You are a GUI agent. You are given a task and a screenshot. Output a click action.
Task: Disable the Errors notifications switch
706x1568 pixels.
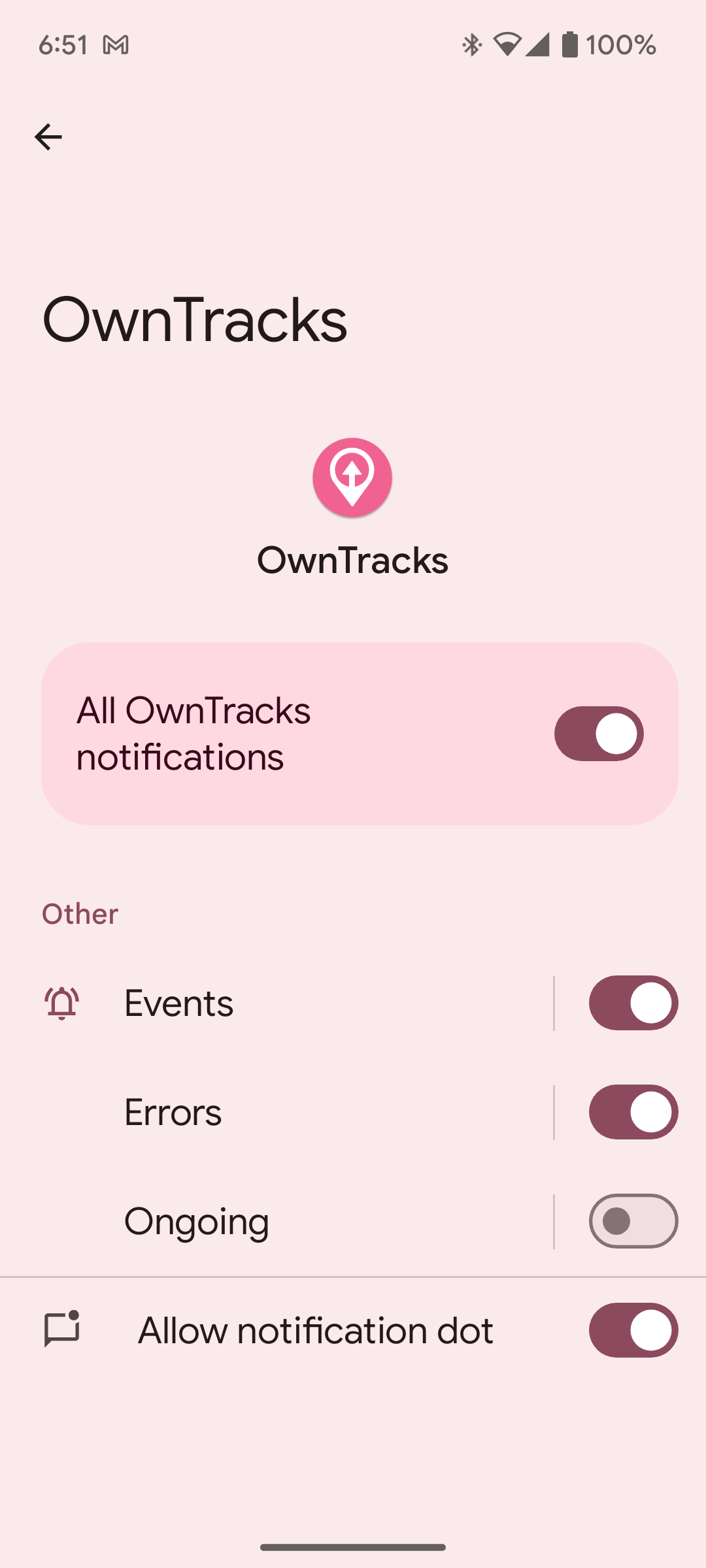pos(633,1113)
